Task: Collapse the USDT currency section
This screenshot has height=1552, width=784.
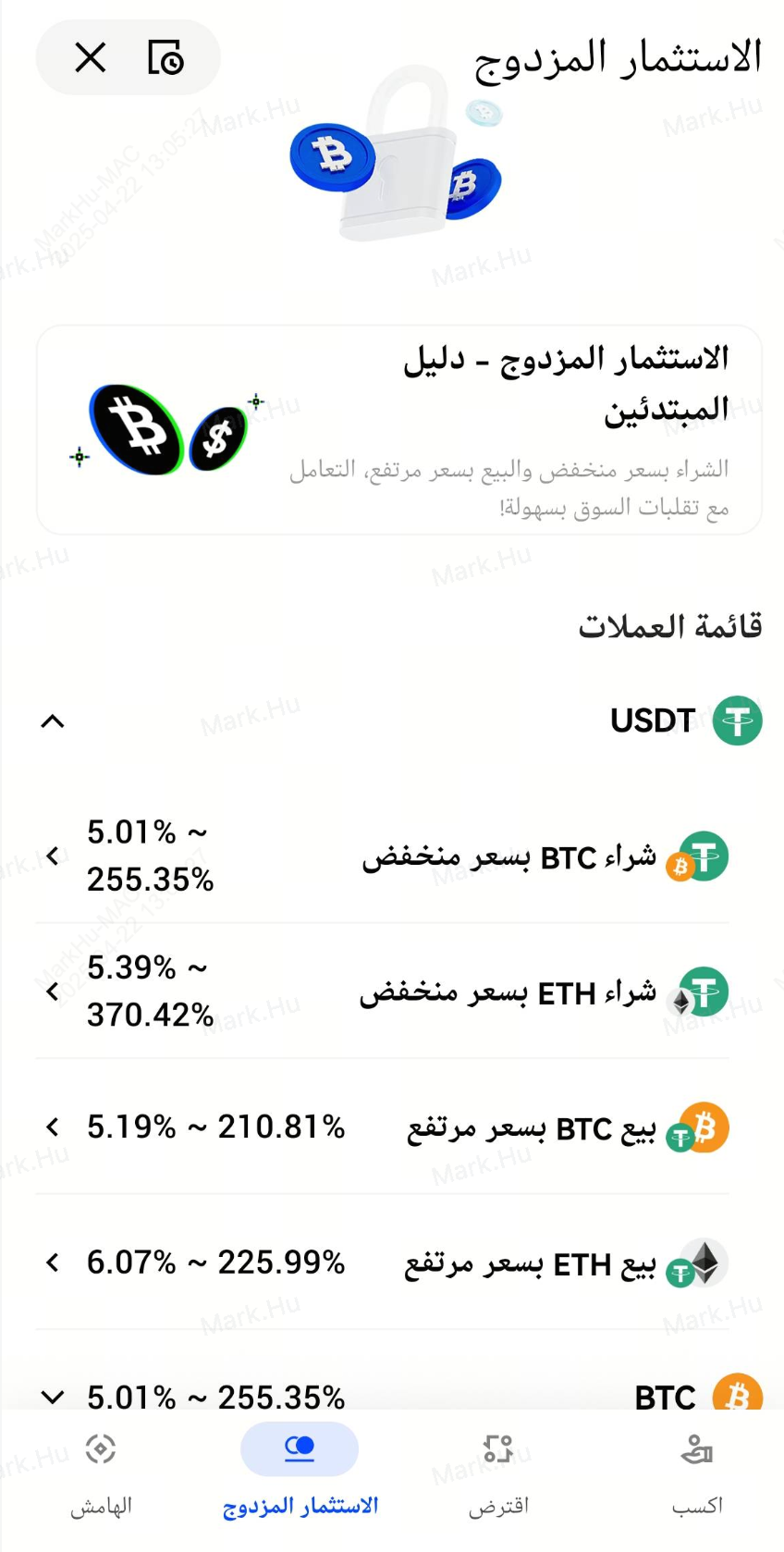Action: point(54,721)
